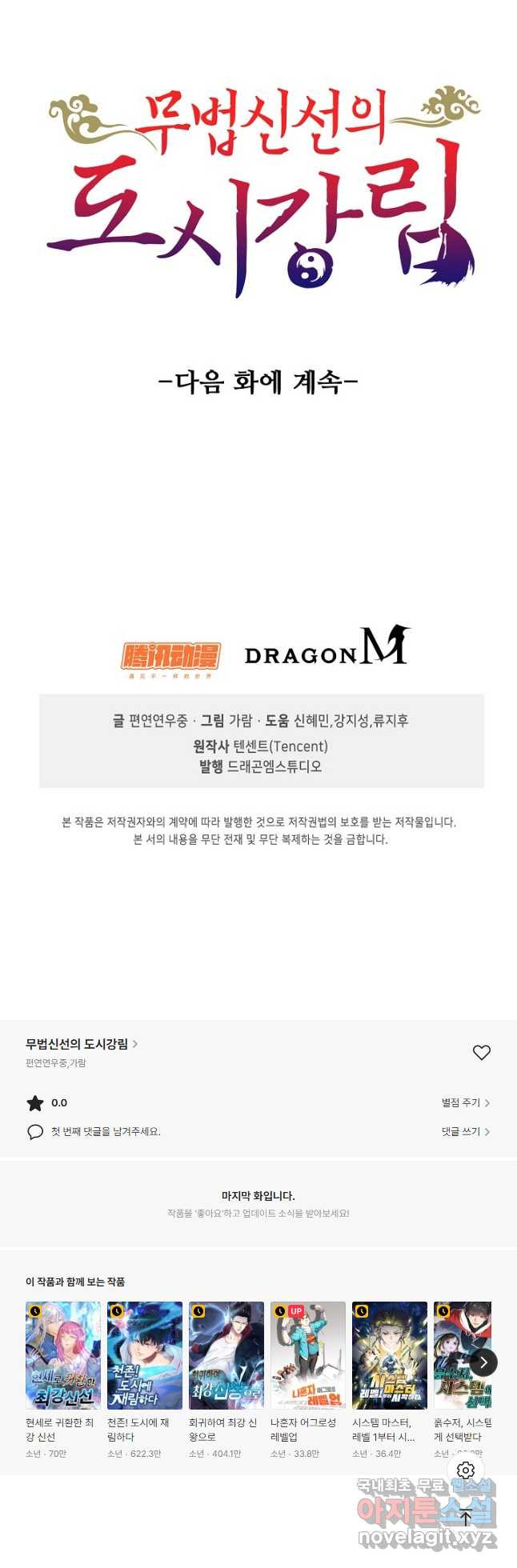Open 시스템 마스터, 레벨 1부터 thumbnail
The image size is (517, 1568).
pos(390,1355)
